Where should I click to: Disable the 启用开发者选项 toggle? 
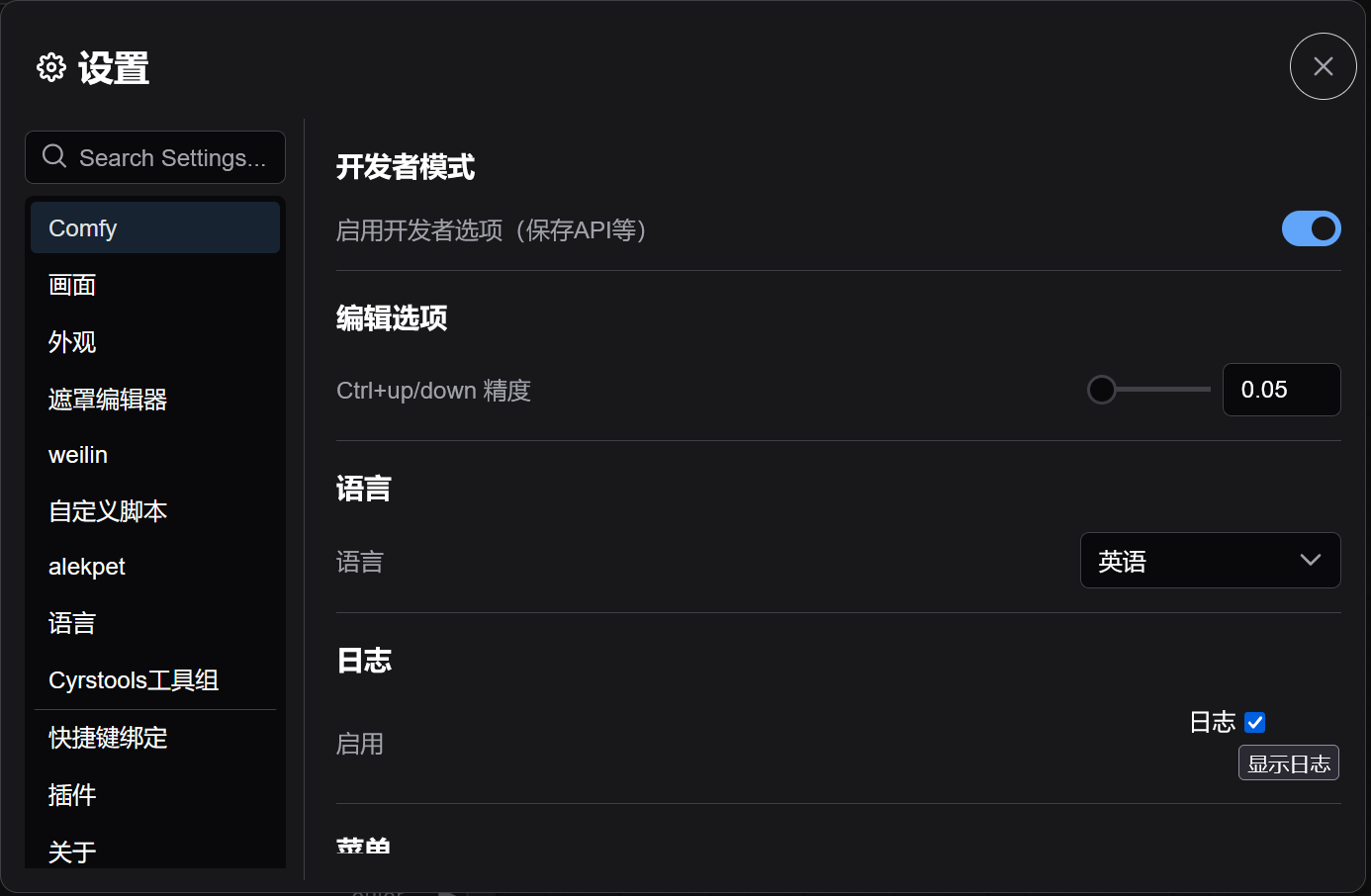(x=1311, y=228)
